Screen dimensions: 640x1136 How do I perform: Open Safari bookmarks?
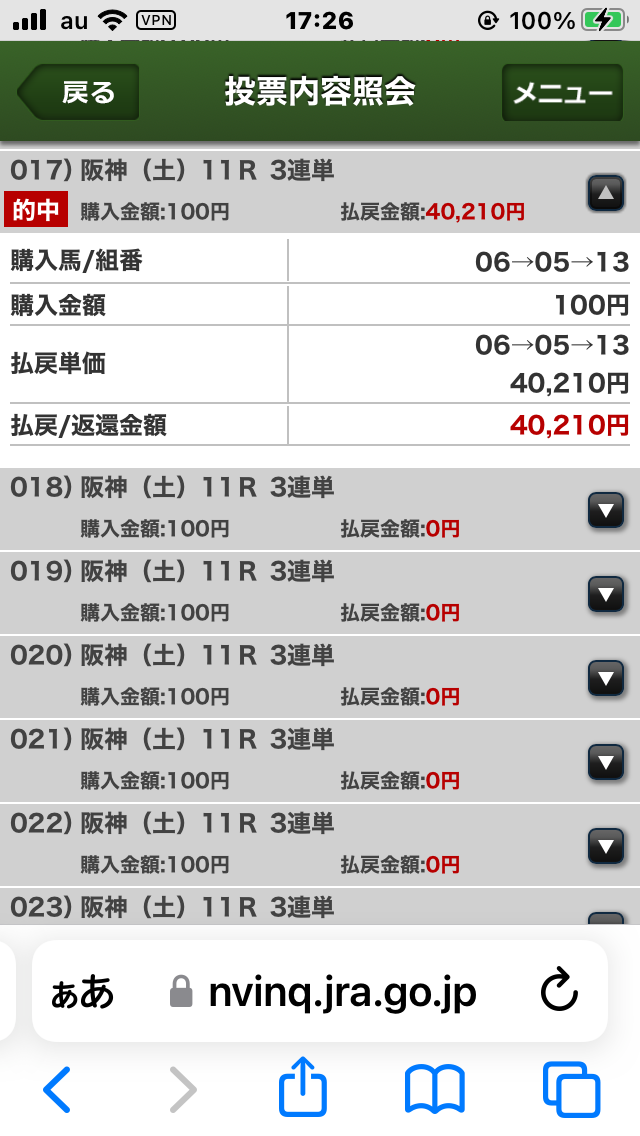(434, 1088)
